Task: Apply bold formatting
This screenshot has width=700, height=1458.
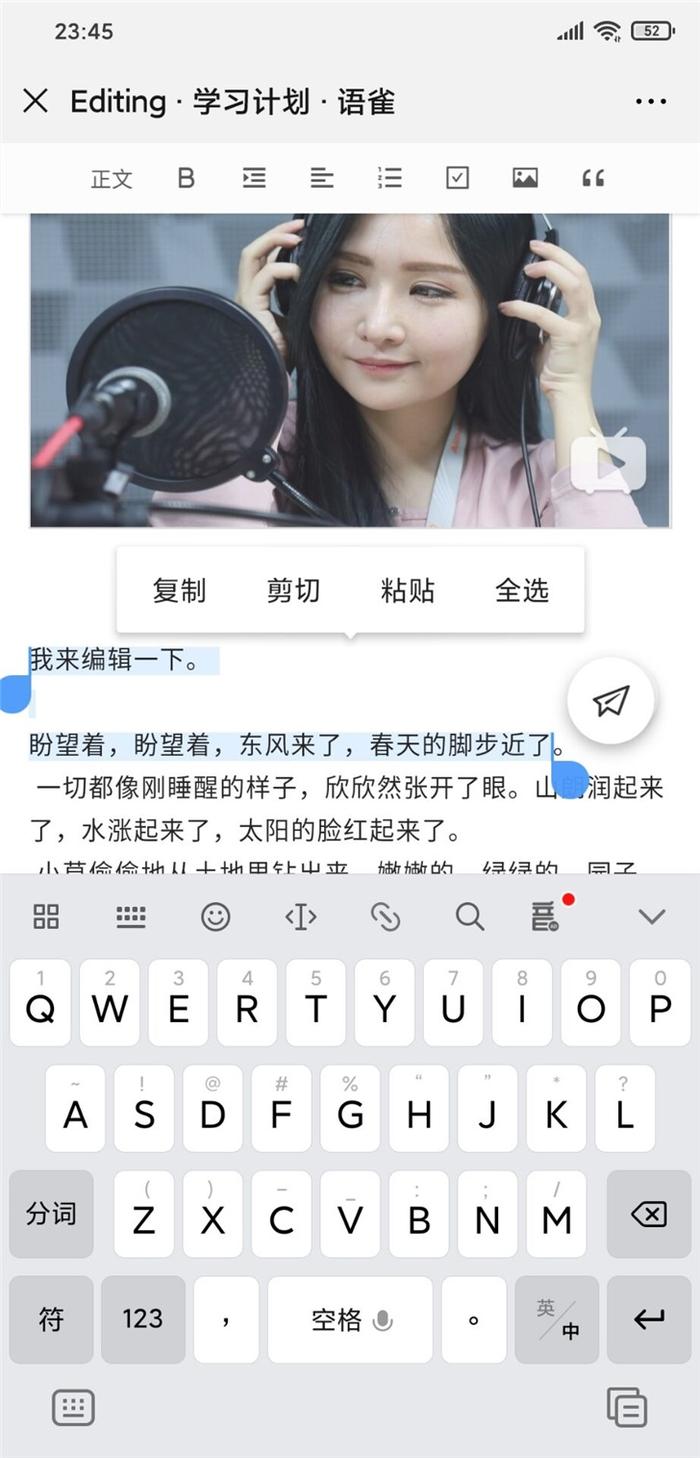Action: (x=186, y=178)
